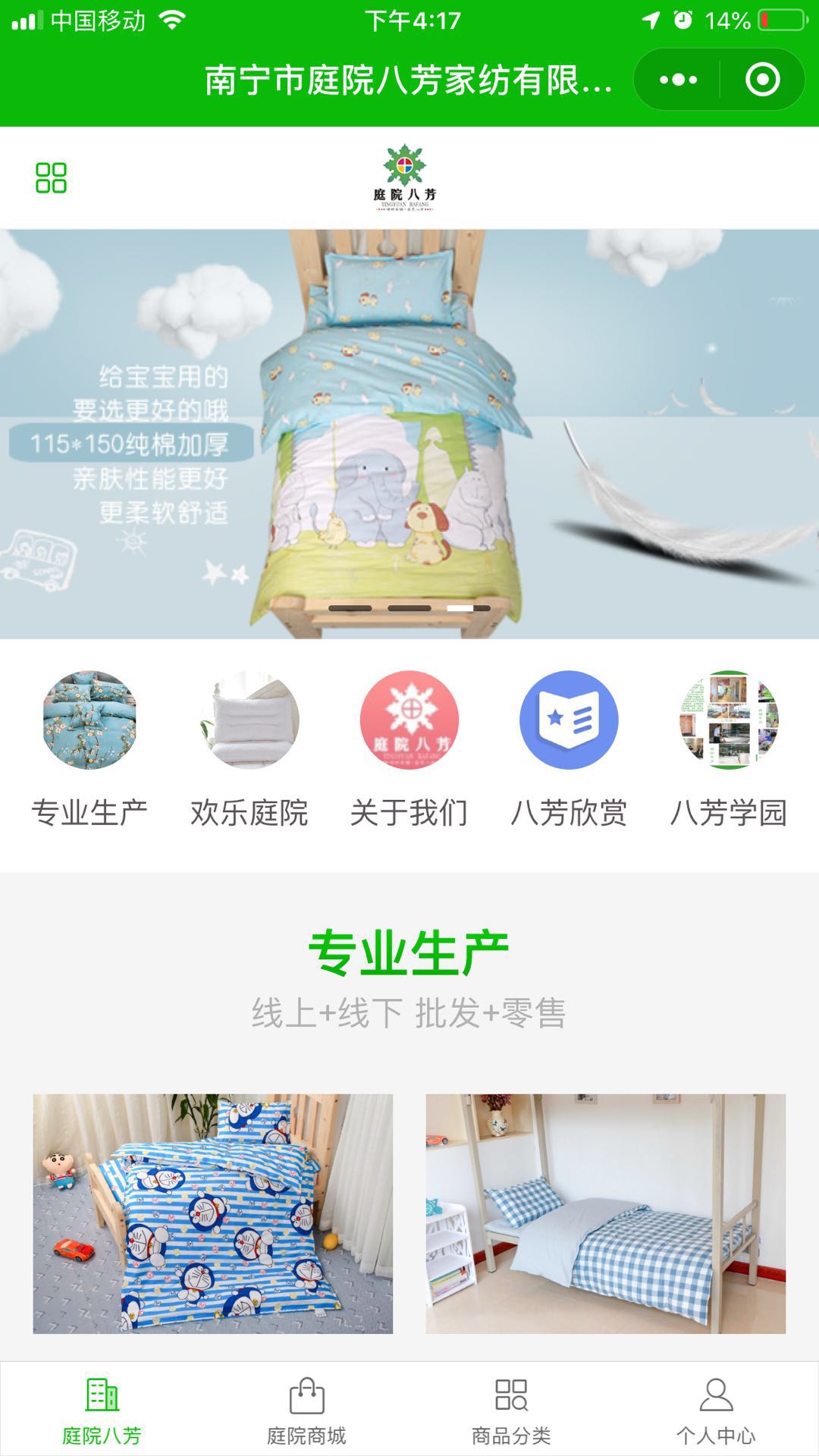View the blue plaid bunk bedding product

click(605, 1213)
